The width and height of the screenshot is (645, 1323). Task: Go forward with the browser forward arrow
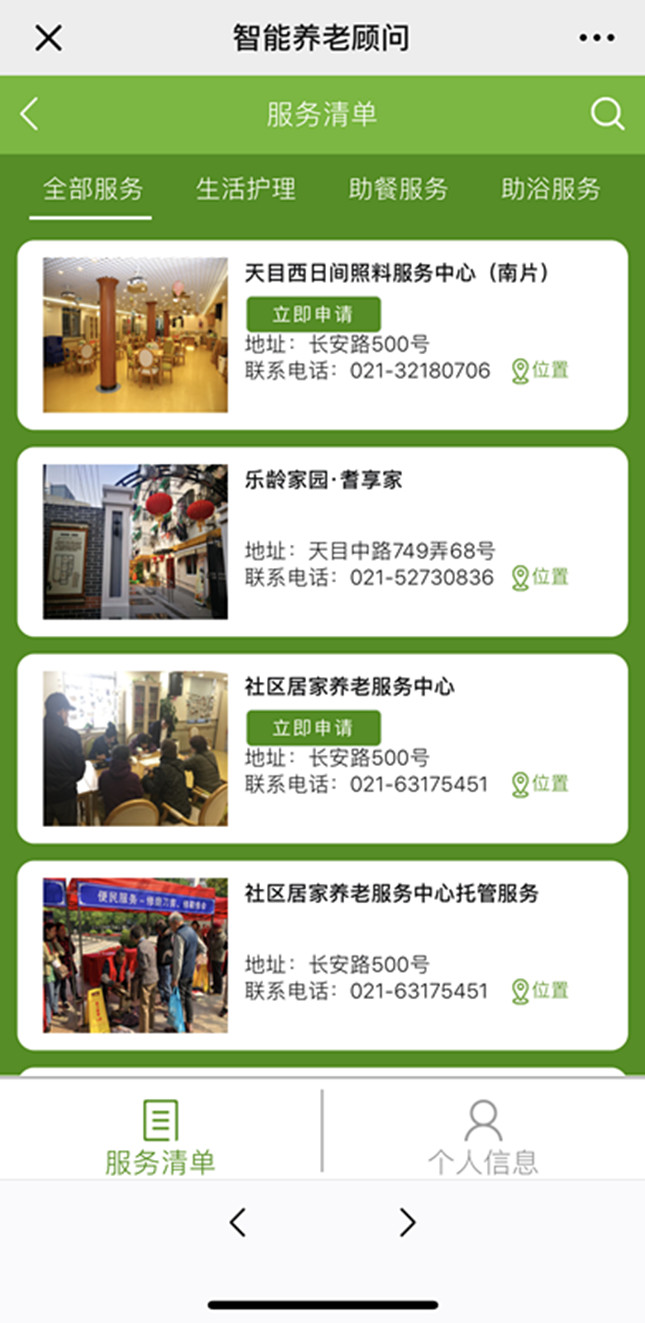tap(407, 1222)
